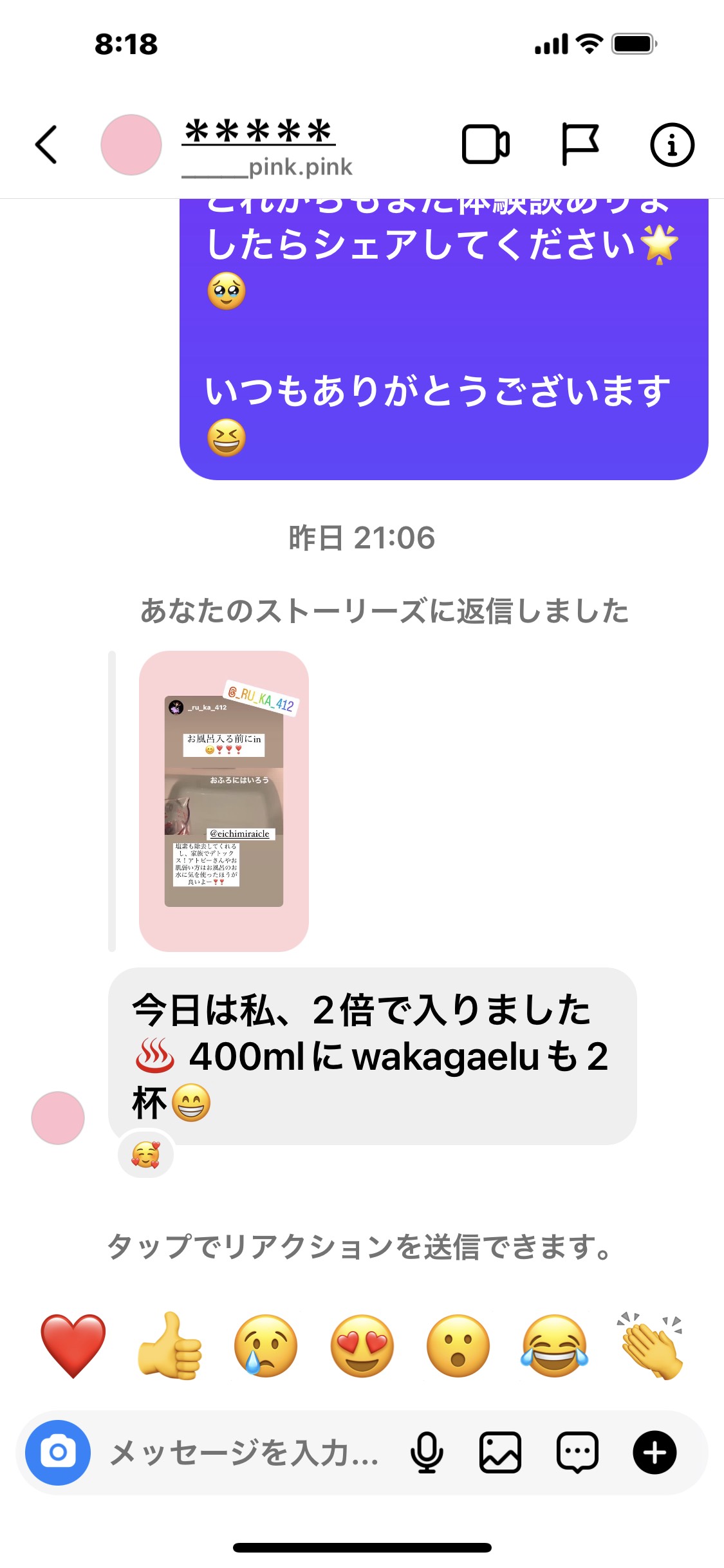This screenshot has width=724, height=1568.
Task: Send the heart-eyes reaction
Action: pos(362,1345)
